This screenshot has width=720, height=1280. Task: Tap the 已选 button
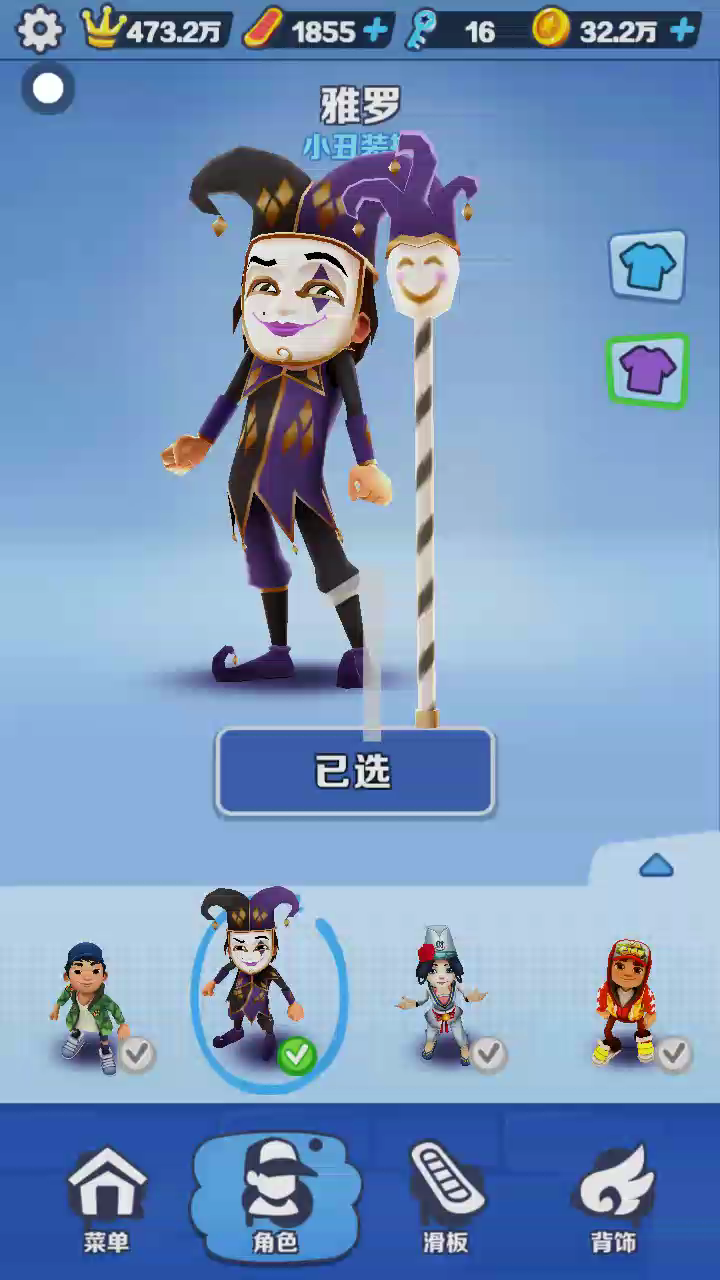pyautogui.click(x=355, y=771)
